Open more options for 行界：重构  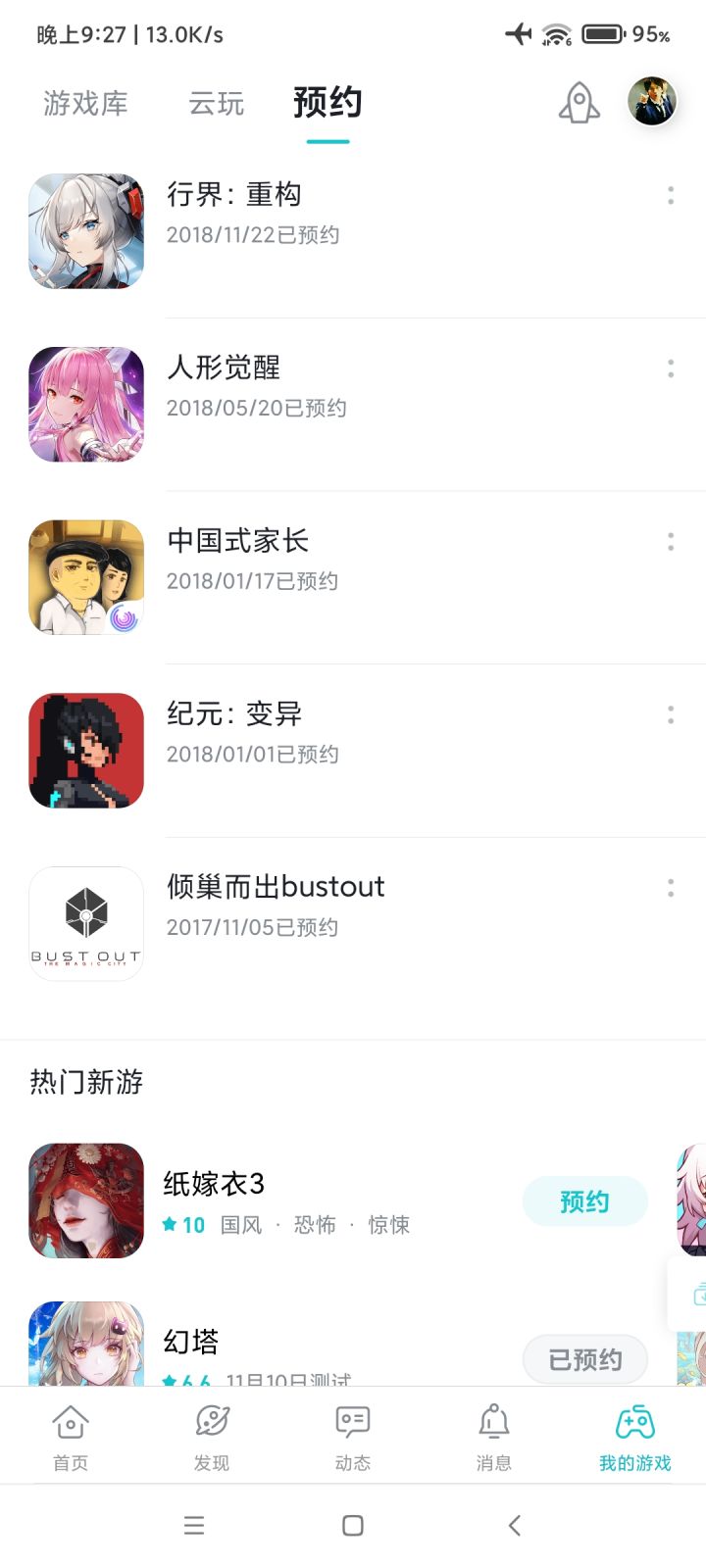(x=671, y=196)
